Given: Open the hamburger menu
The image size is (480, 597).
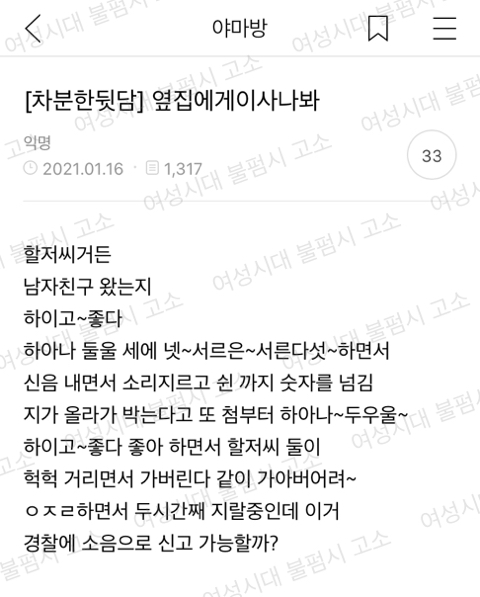Looking at the screenshot, I should 445,28.
